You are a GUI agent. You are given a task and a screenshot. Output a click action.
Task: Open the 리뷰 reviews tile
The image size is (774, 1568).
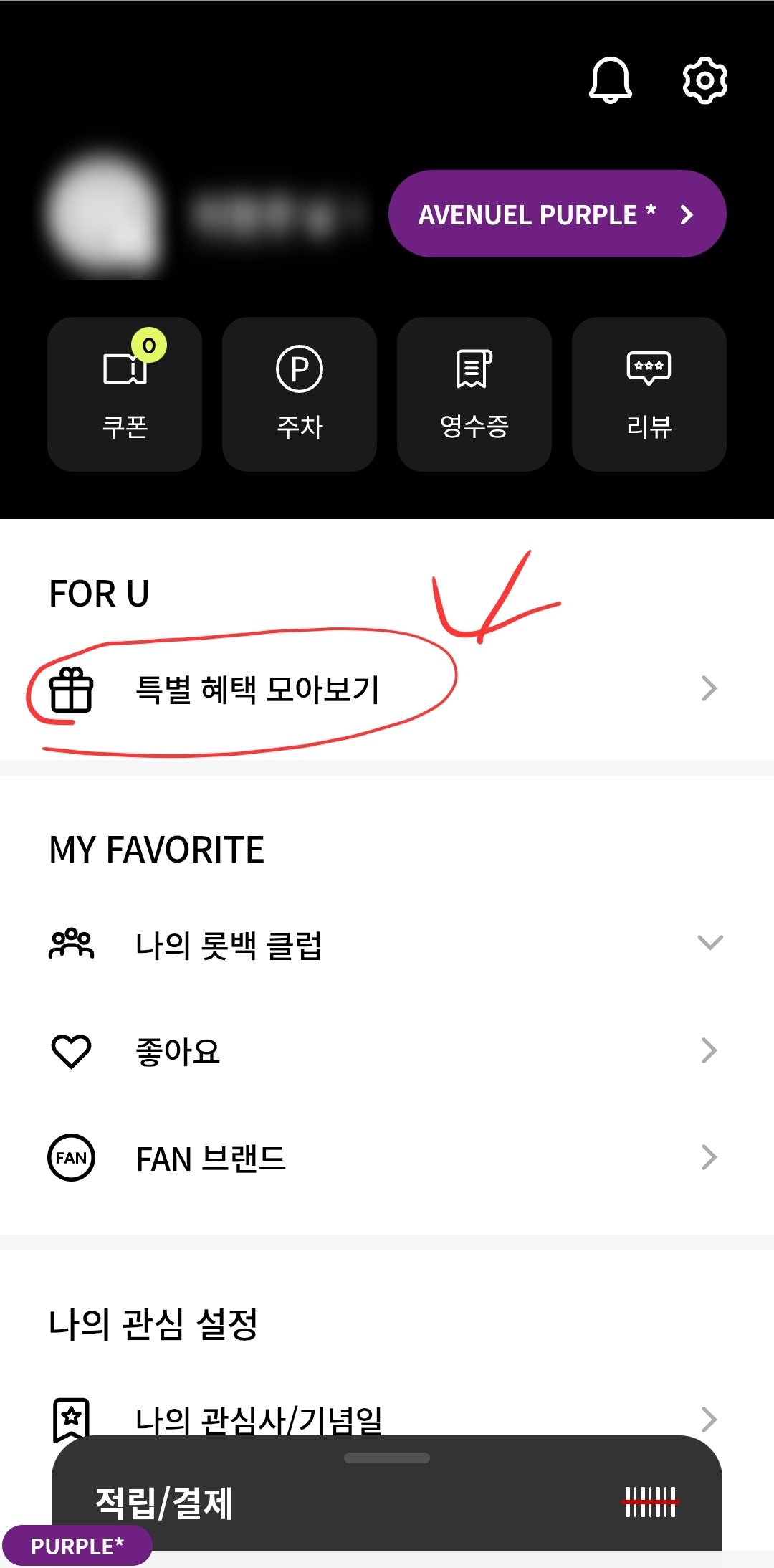pyautogui.click(x=649, y=394)
